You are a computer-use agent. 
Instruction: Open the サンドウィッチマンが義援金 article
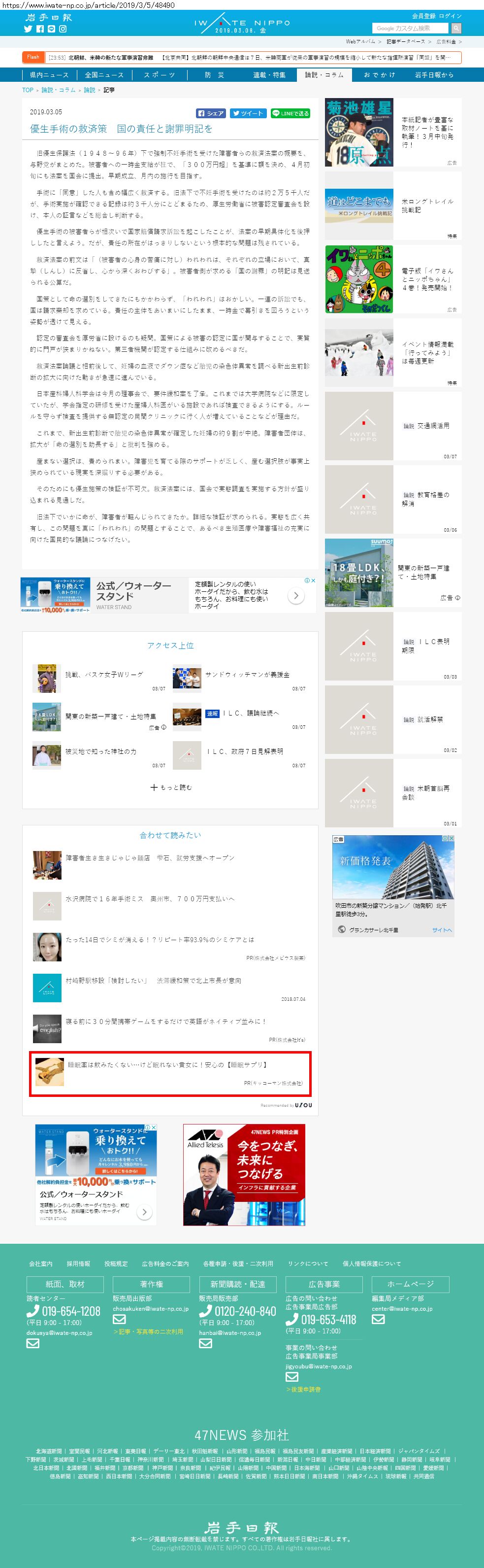click(247, 675)
